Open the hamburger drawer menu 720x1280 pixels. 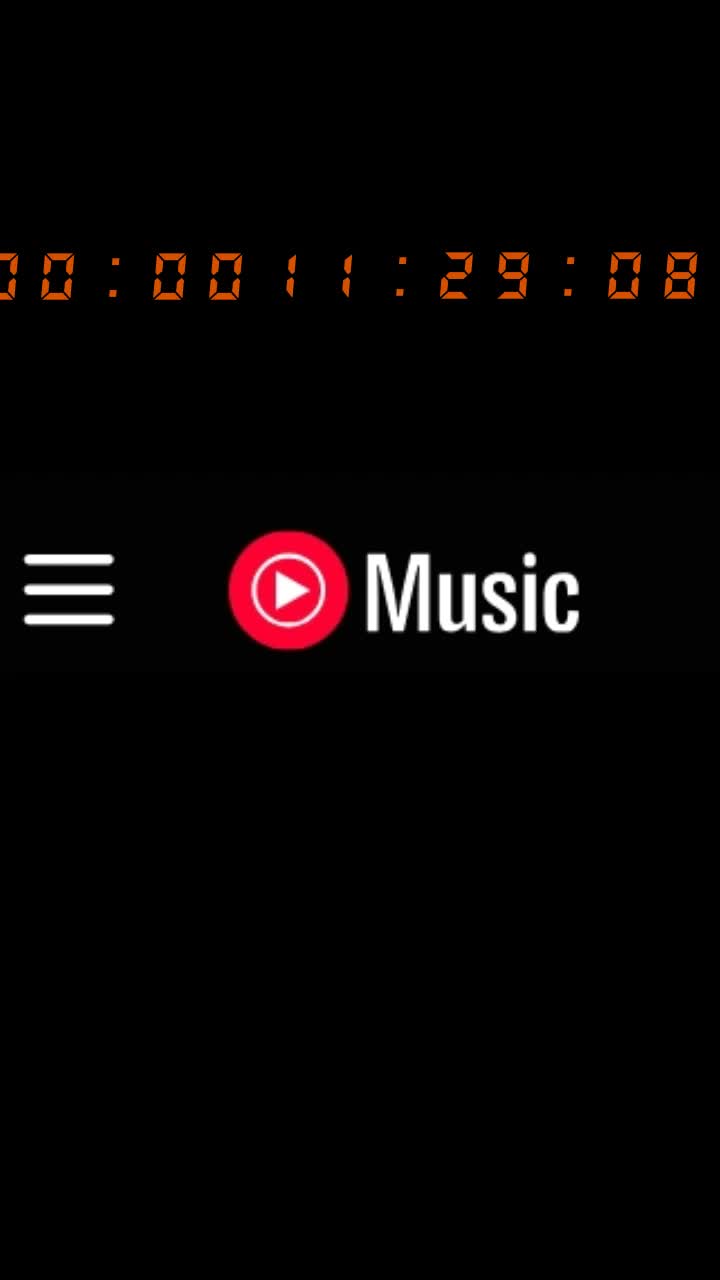pyautogui.click(x=69, y=590)
